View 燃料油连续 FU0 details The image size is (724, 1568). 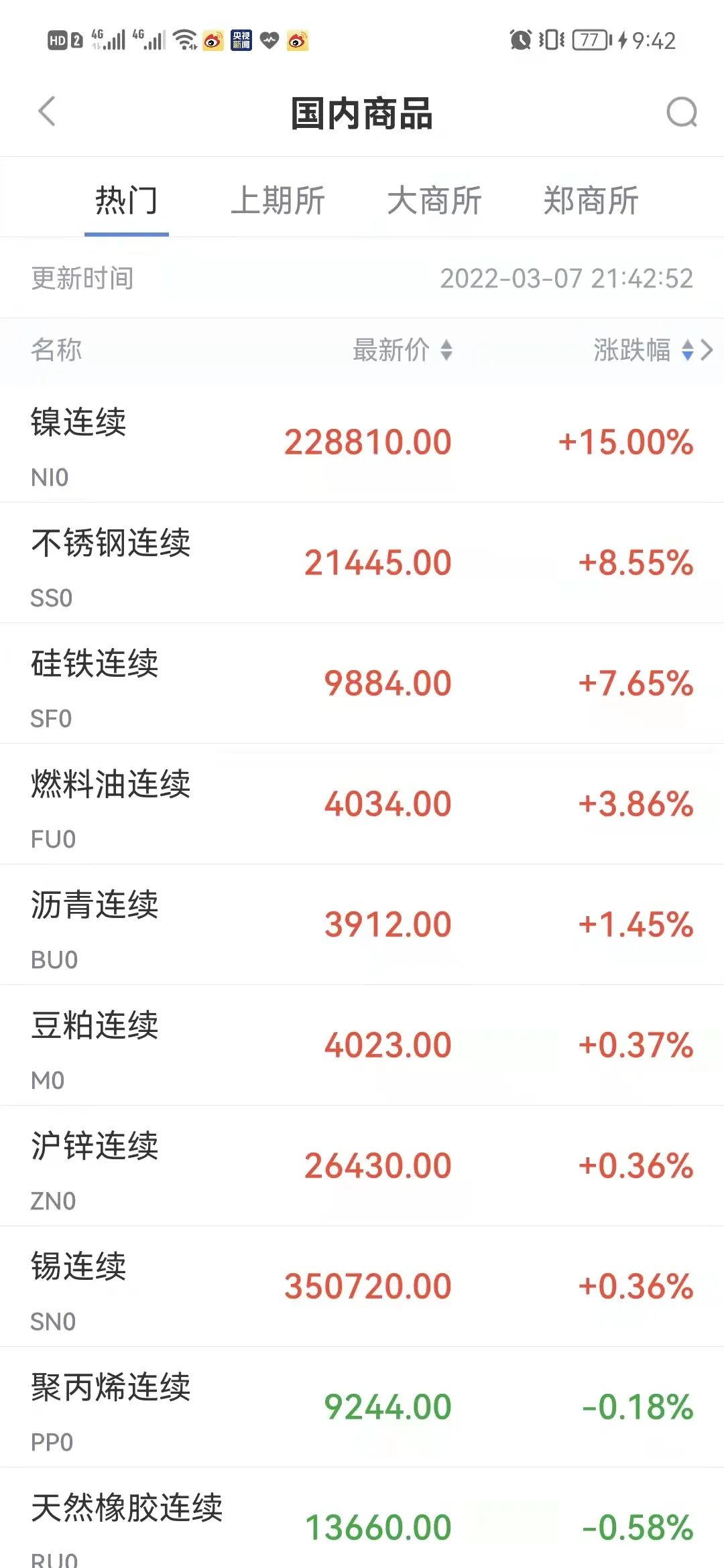point(362,804)
